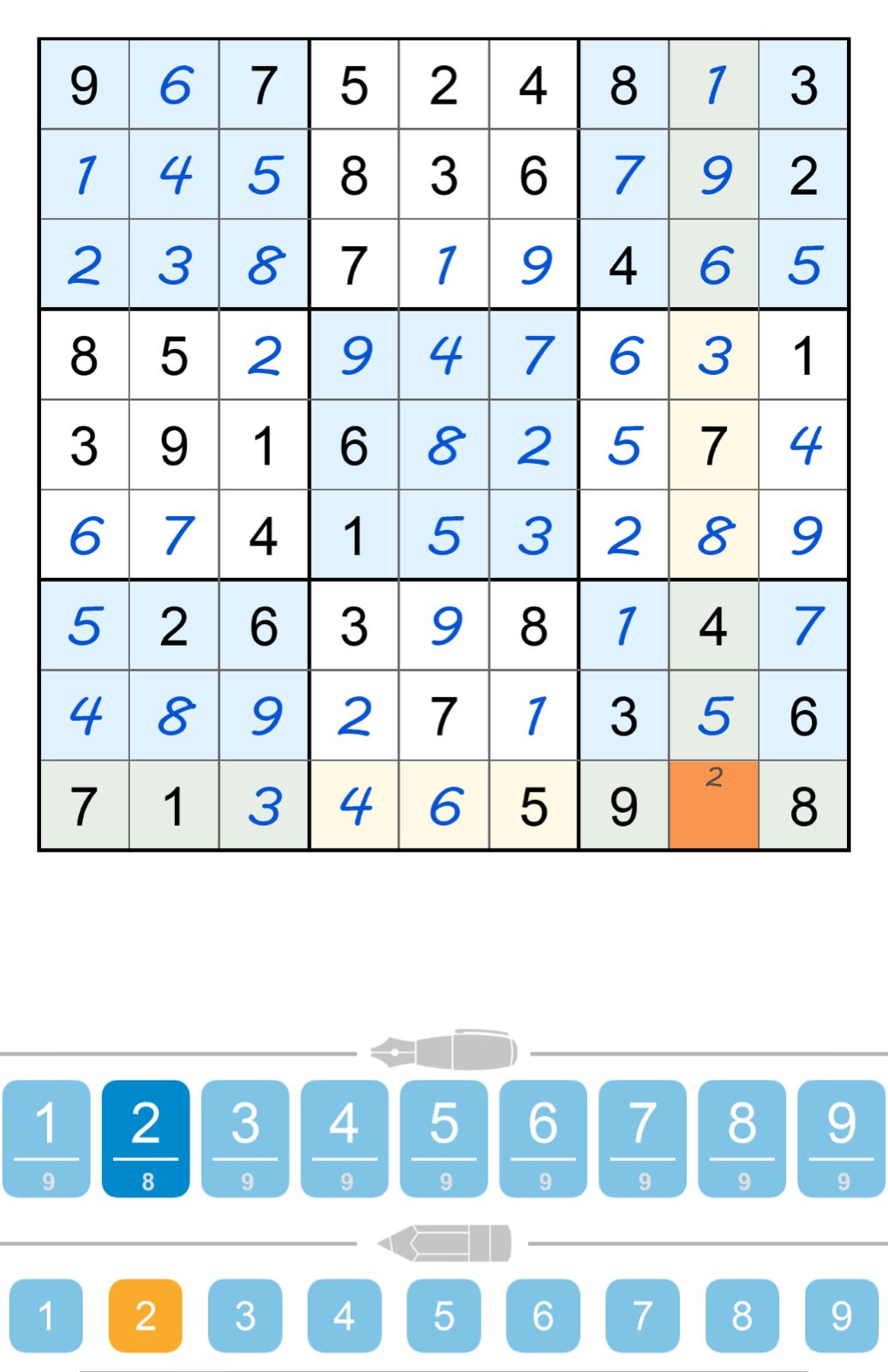This screenshot has height=1372, width=888.
Task: Mark pencil note 4 in the lower row
Action: click(345, 1315)
